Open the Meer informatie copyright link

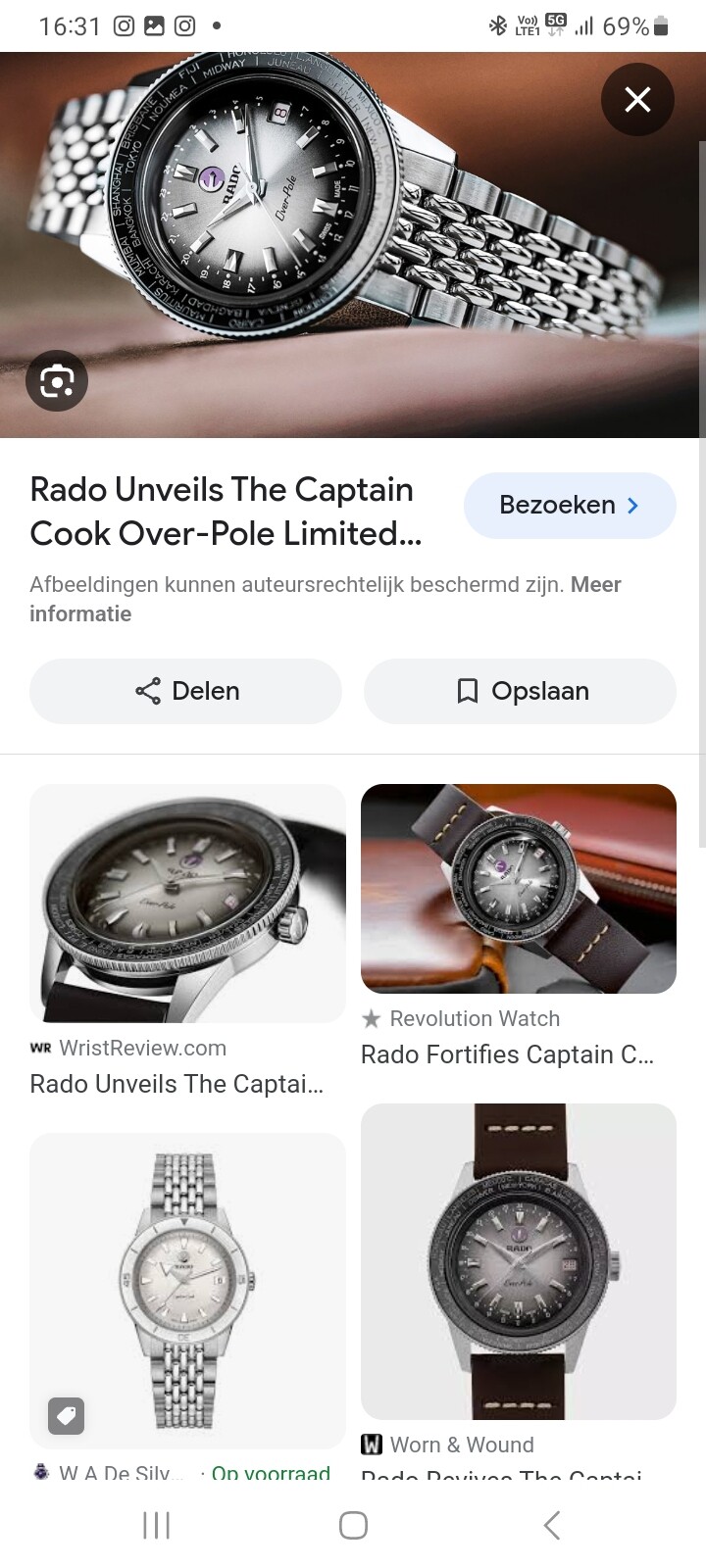pyautogui.click(x=326, y=599)
